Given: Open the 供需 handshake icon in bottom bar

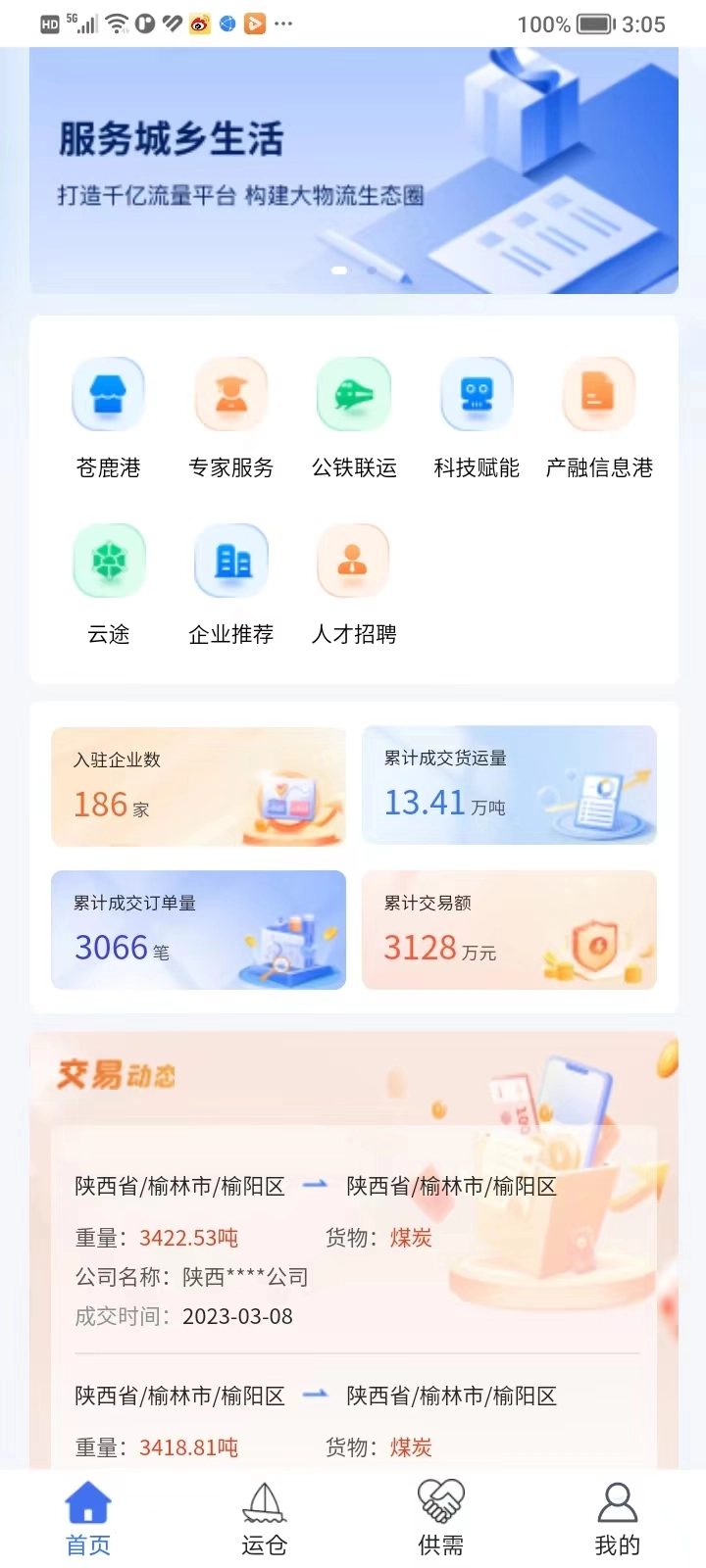Looking at the screenshot, I should 441,1514.
